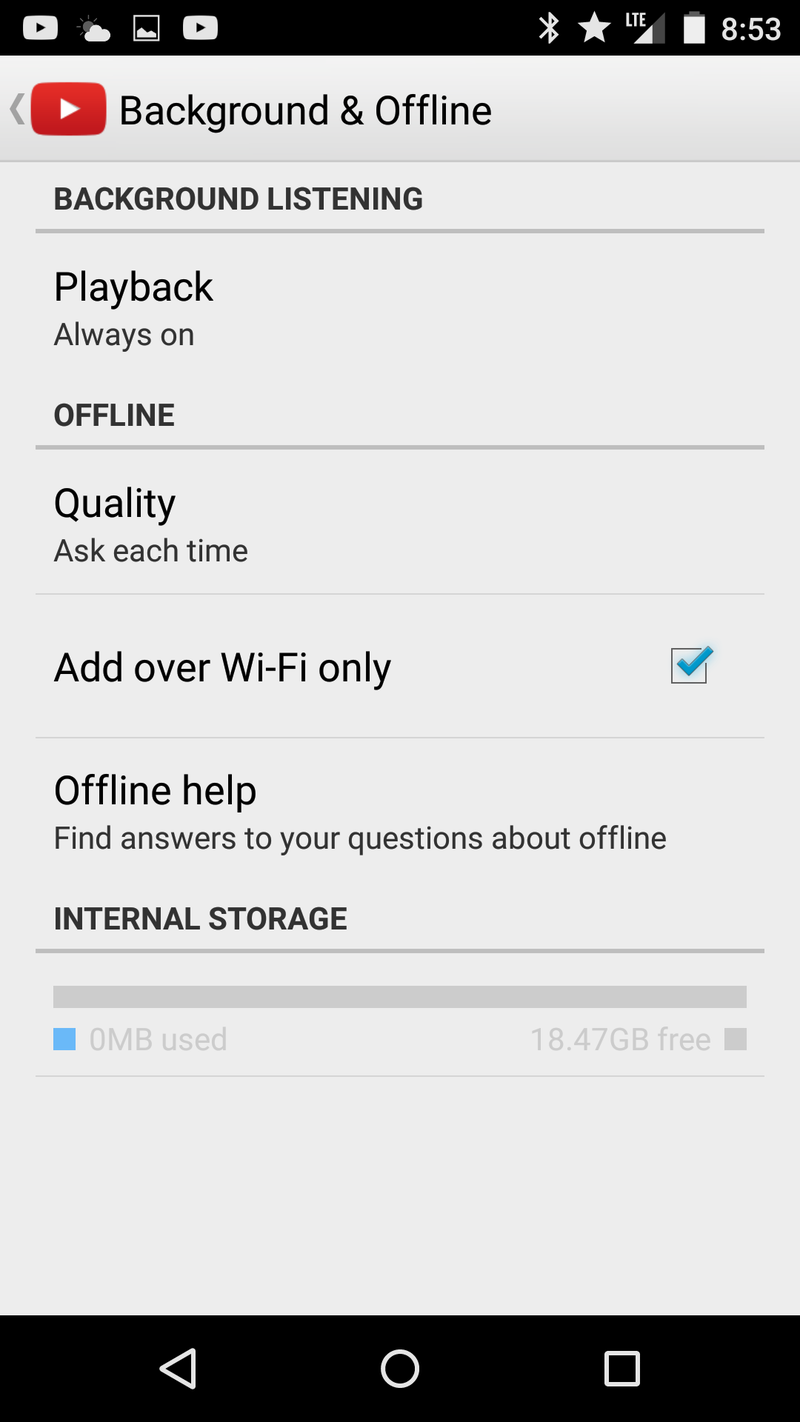Go back via the YouTube logo arrow
The image size is (800, 1422).
point(58,109)
